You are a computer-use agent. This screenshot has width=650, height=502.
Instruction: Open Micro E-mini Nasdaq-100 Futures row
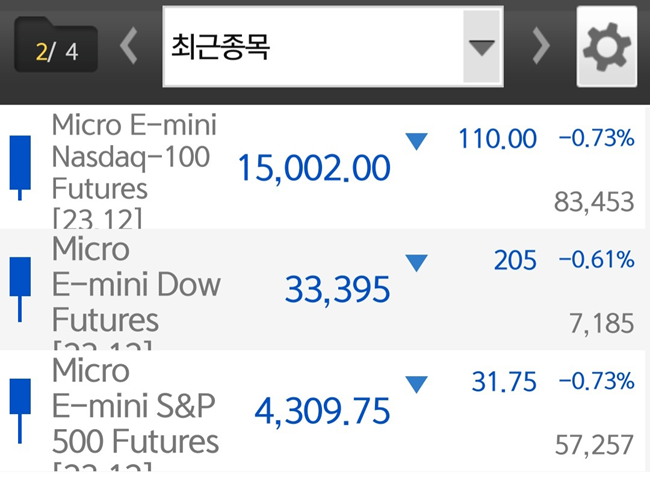point(323,167)
